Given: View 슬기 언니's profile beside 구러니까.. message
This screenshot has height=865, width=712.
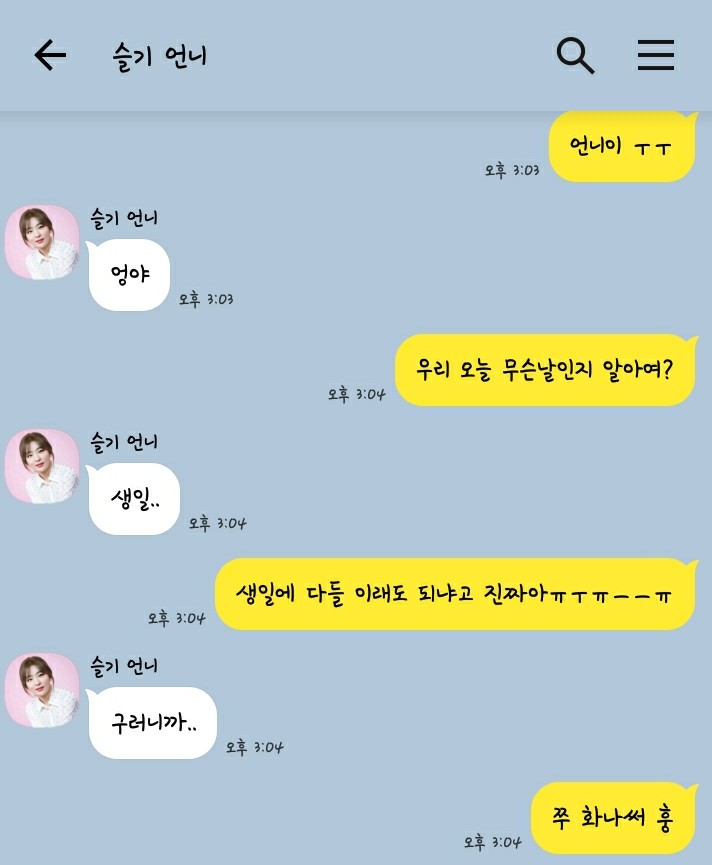Looking at the screenshot, I should pyautogui.click(x=42, y=691).
